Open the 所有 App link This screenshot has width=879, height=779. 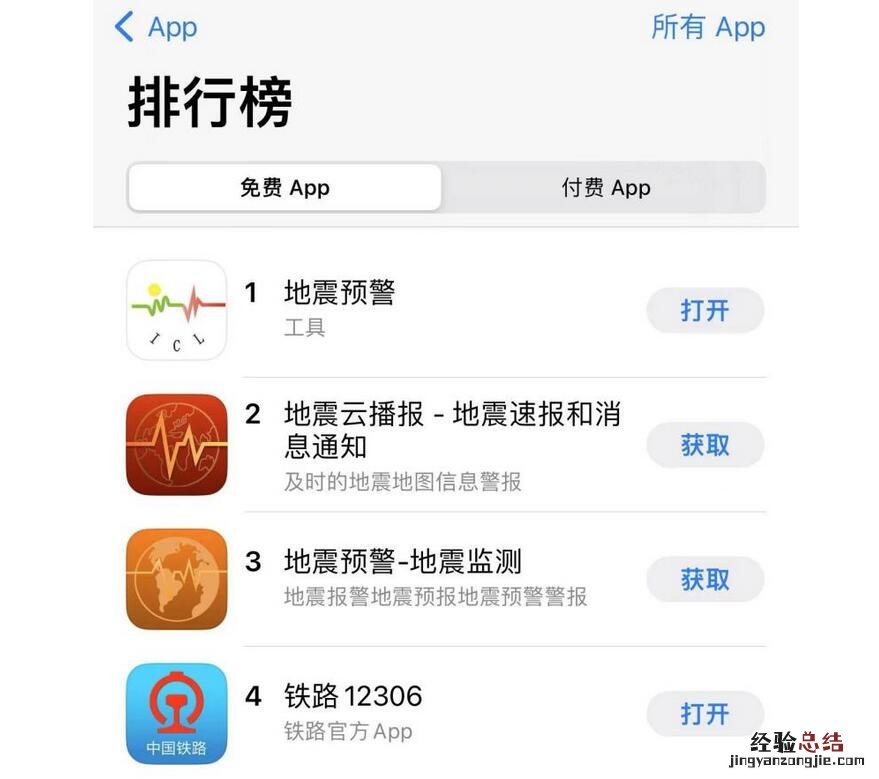tap(707, 27)
